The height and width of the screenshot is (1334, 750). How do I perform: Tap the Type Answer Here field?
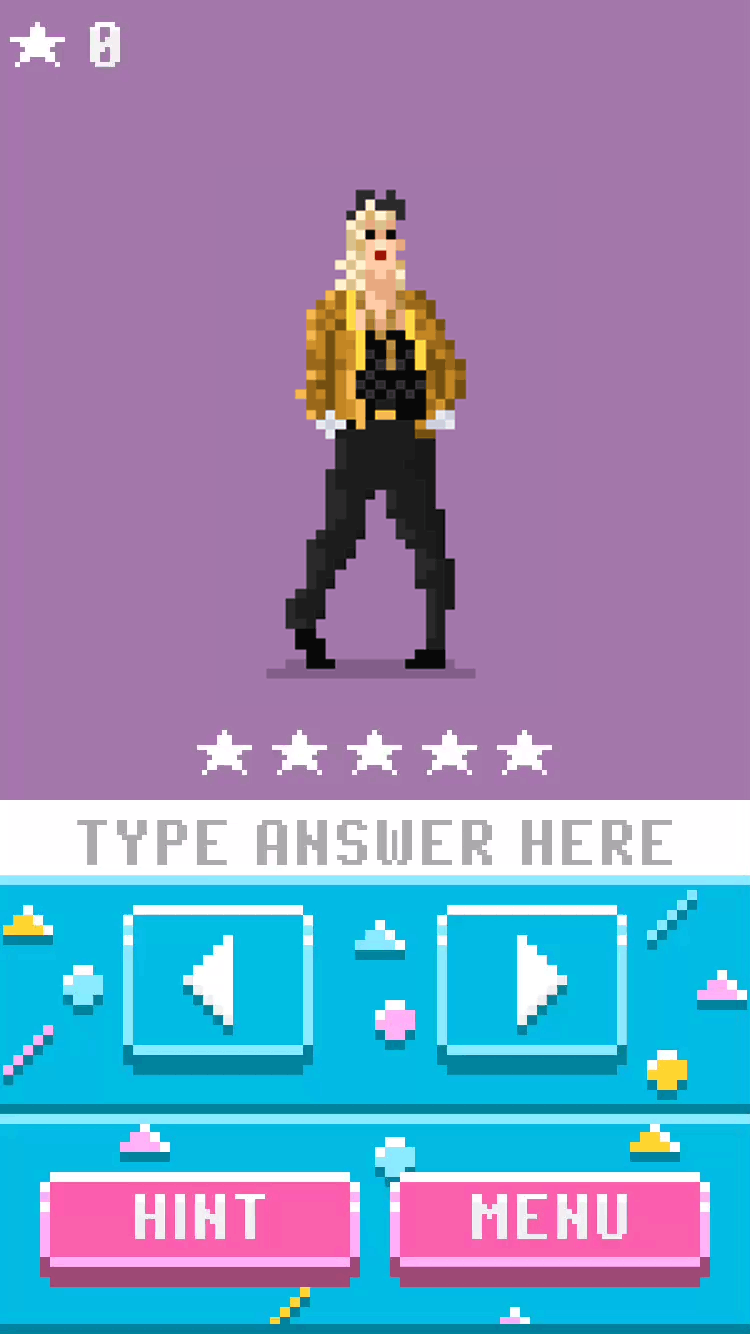click(375, 840)
